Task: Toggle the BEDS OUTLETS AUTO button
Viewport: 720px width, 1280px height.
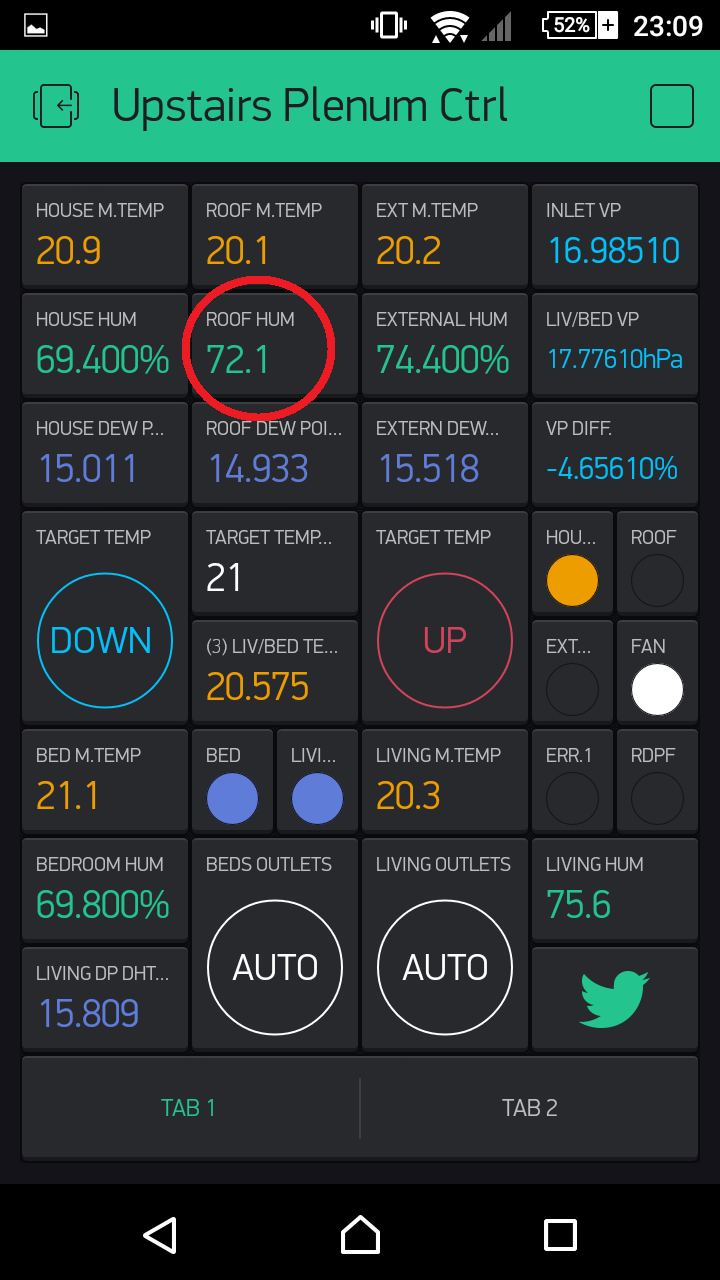Action: tap(275, 967)
